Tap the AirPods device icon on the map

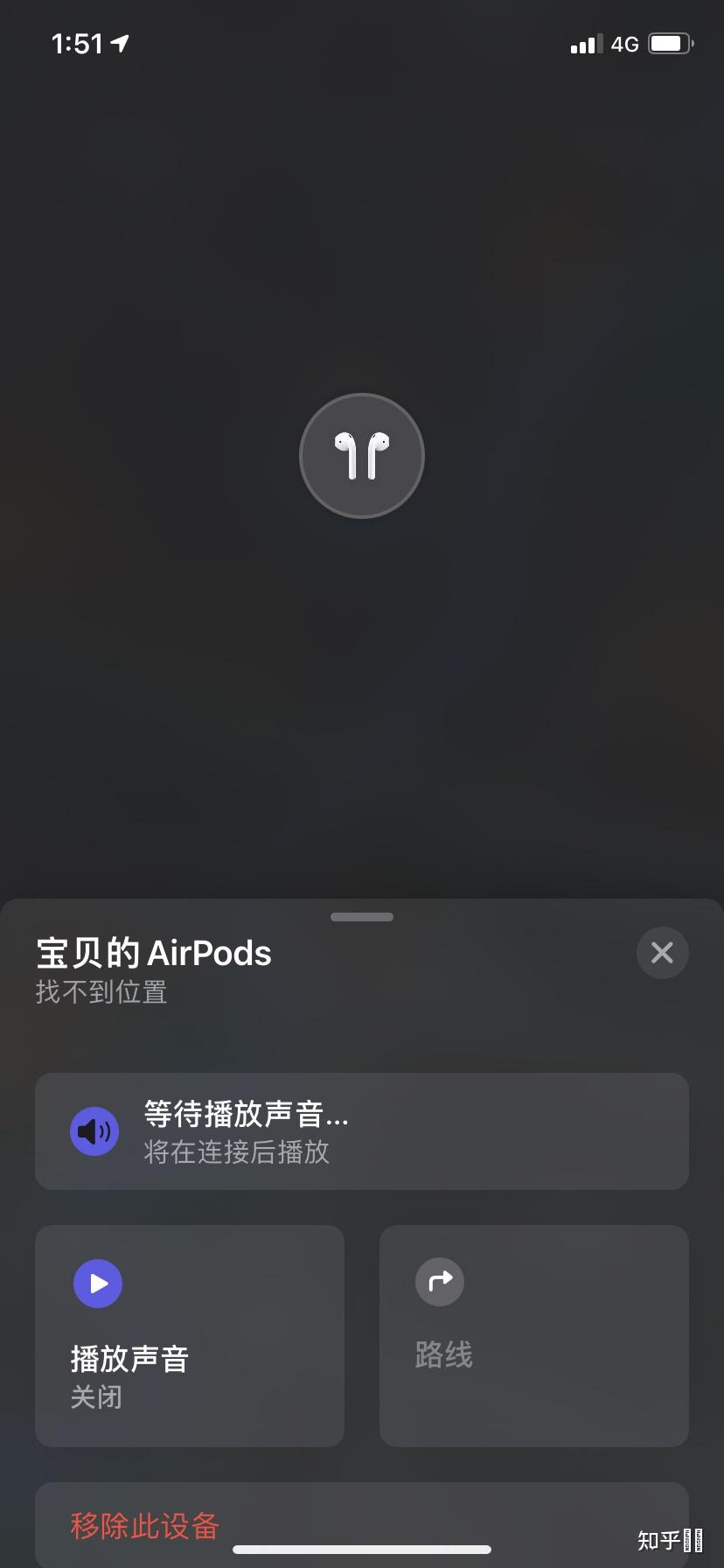point(361,455)
